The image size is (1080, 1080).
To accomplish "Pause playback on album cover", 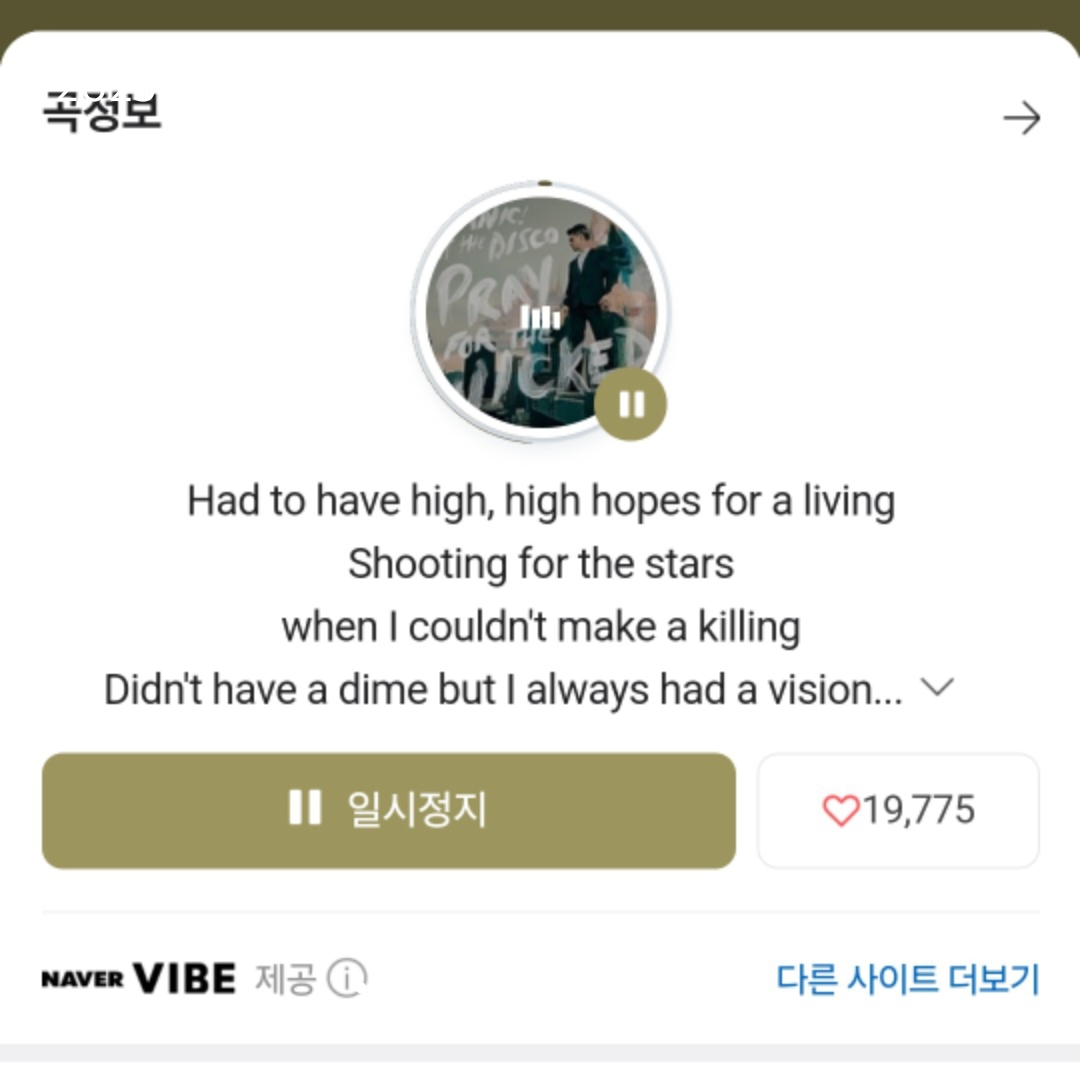I will pos(631,404).
